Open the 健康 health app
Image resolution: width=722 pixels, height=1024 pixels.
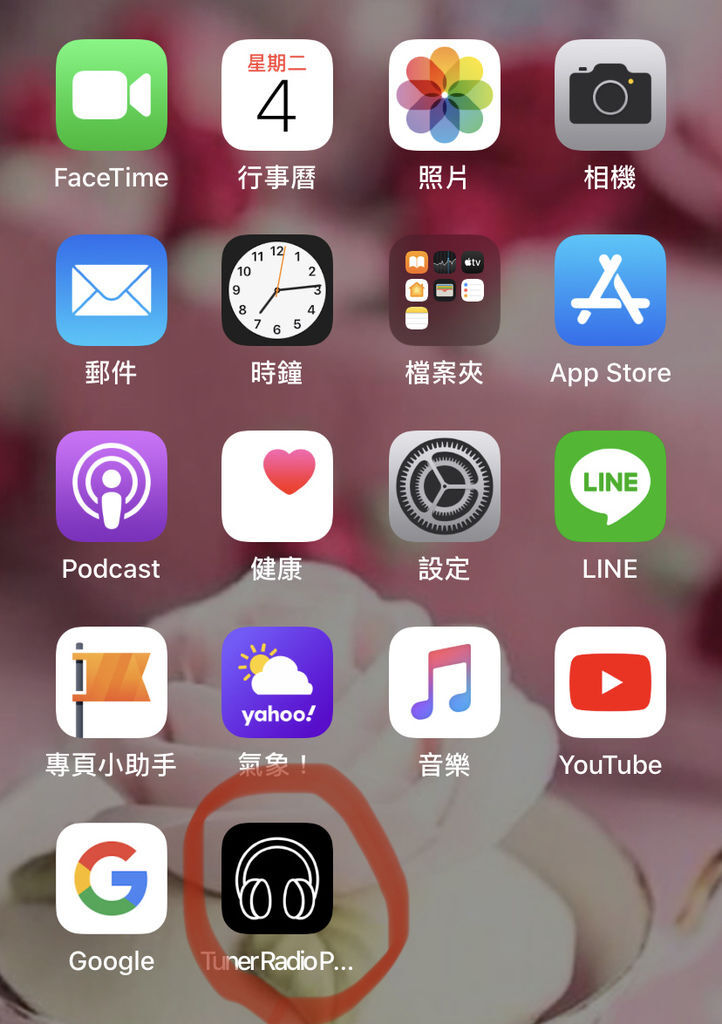[277, 486]
